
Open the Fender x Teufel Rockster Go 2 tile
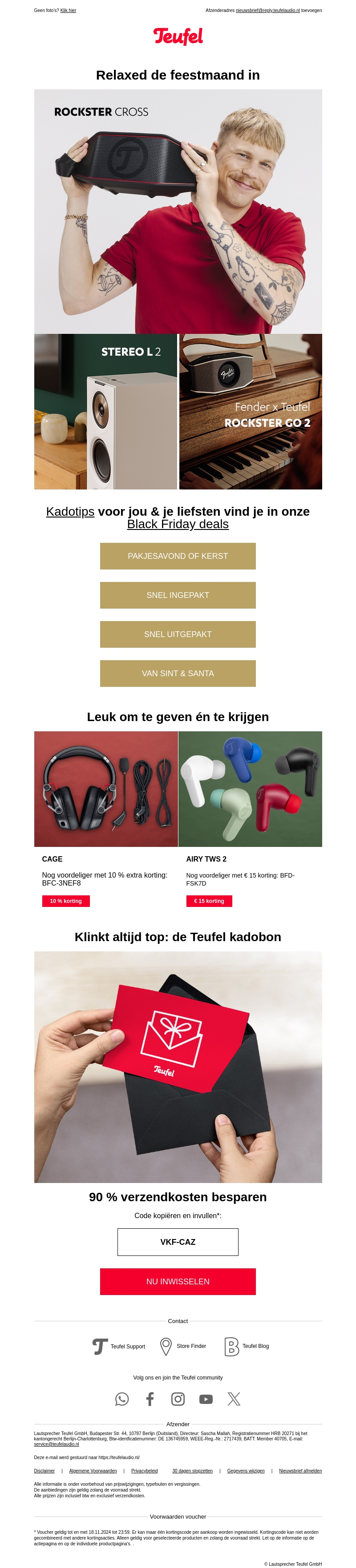(x=250, y=412)
